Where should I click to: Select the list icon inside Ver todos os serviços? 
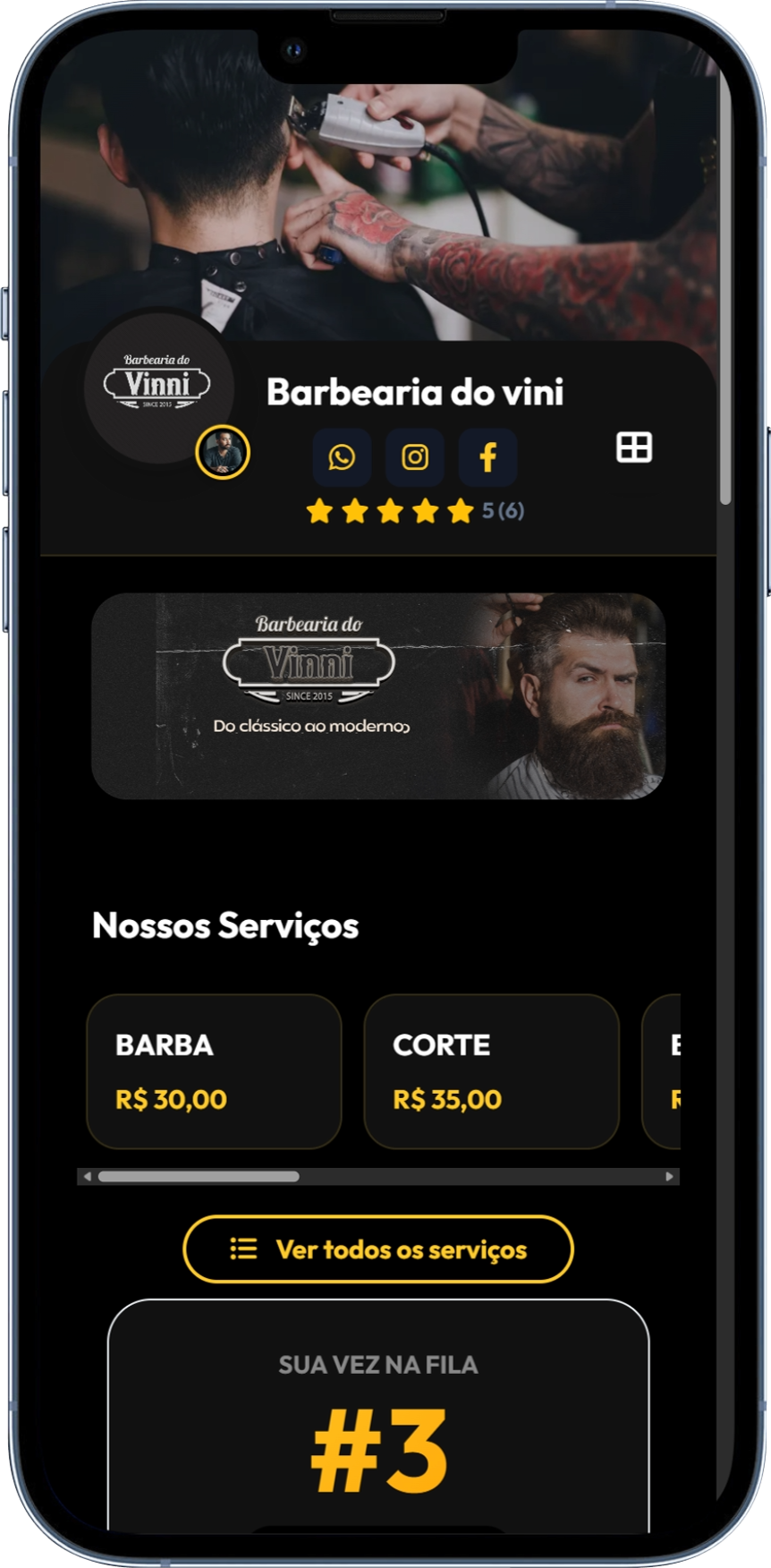[241, 1248]
